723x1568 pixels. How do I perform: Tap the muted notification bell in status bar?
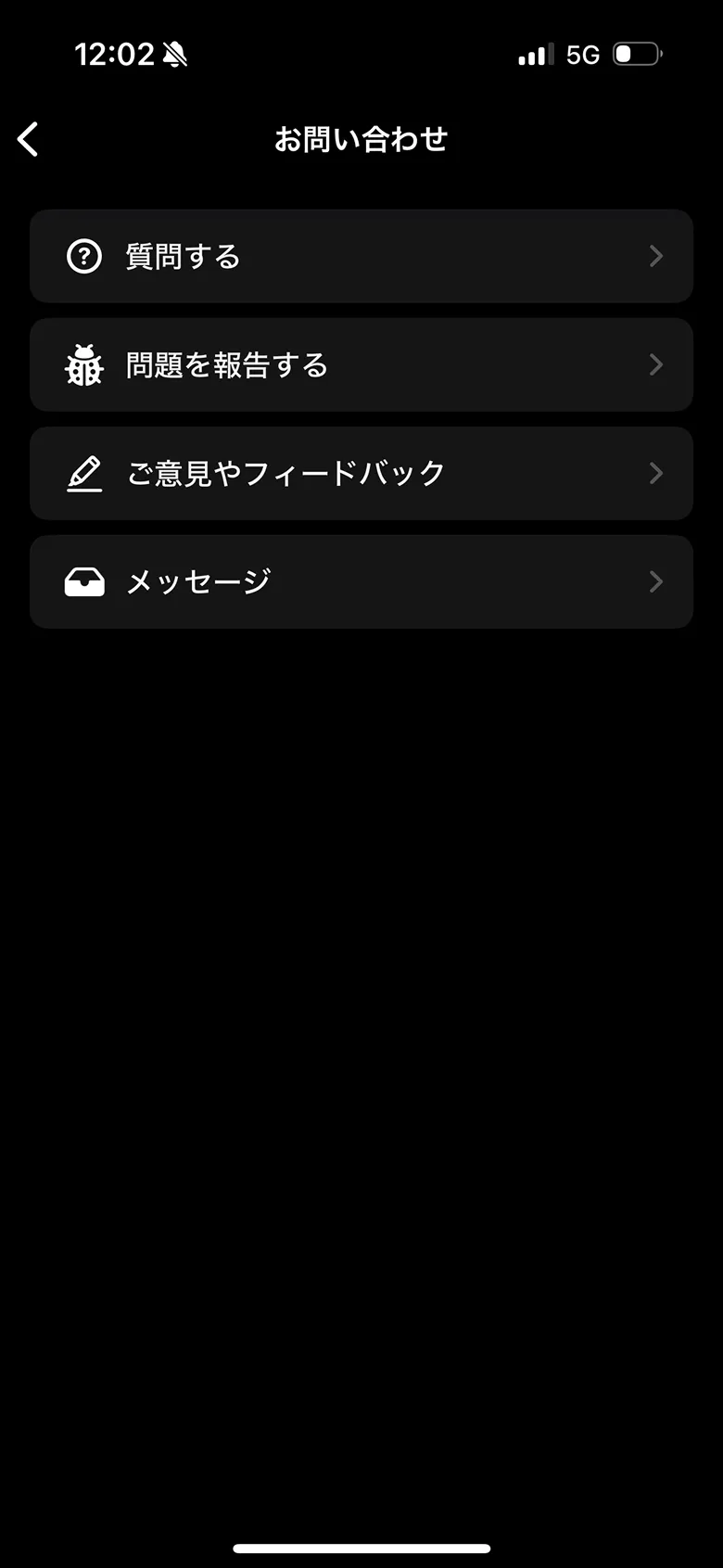point(176,53)
